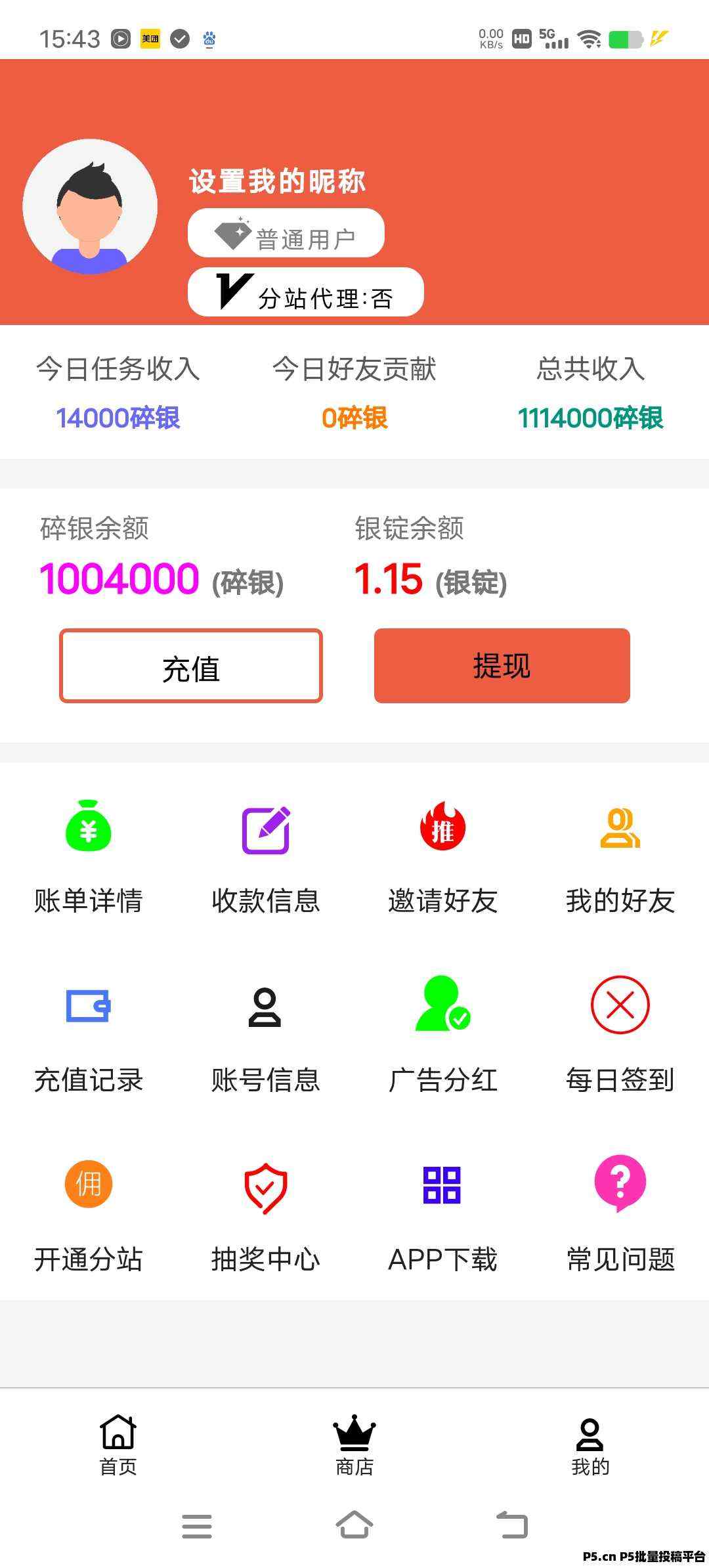Tap the 提现 withdraw button
709x1568 pixels.
(x=502, y=666)
